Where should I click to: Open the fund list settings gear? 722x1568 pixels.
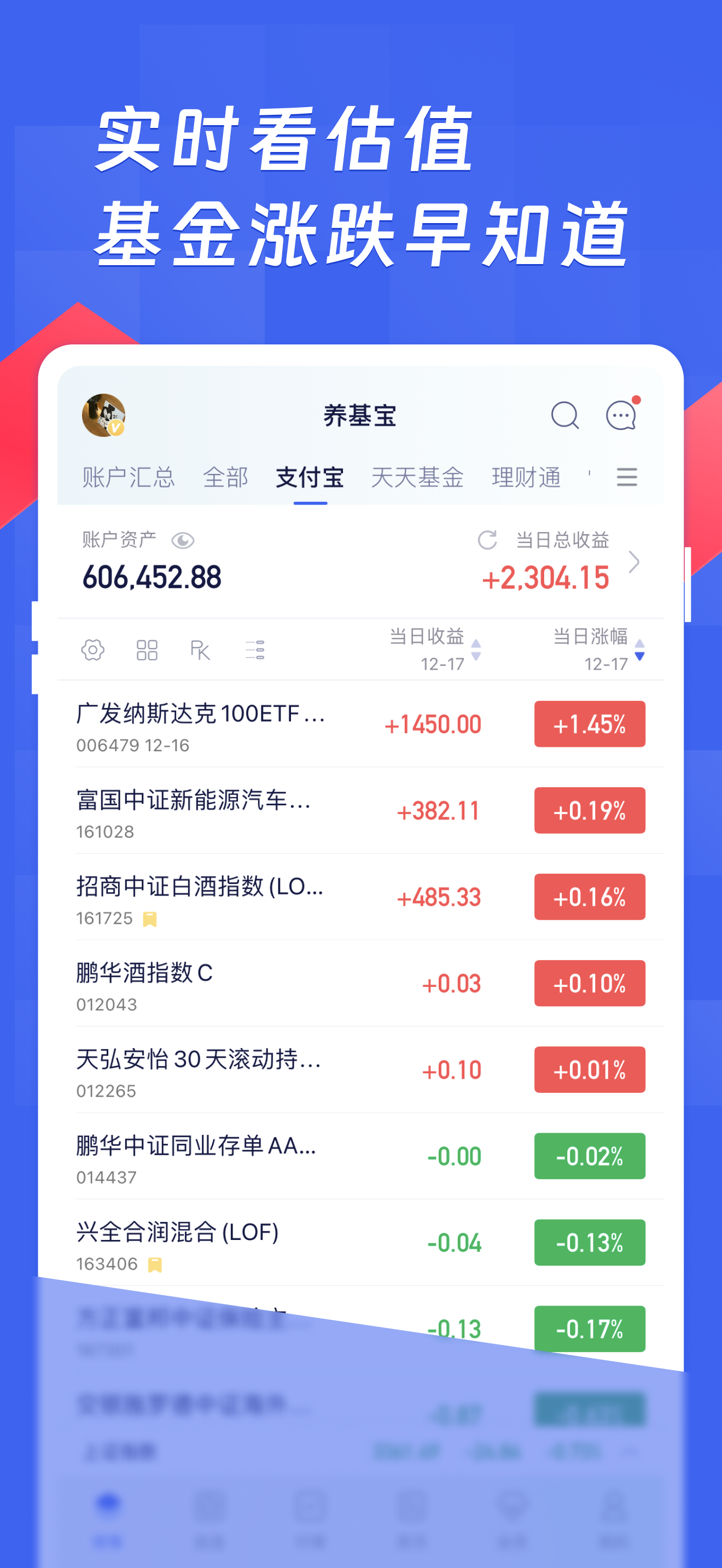[92, 650]
